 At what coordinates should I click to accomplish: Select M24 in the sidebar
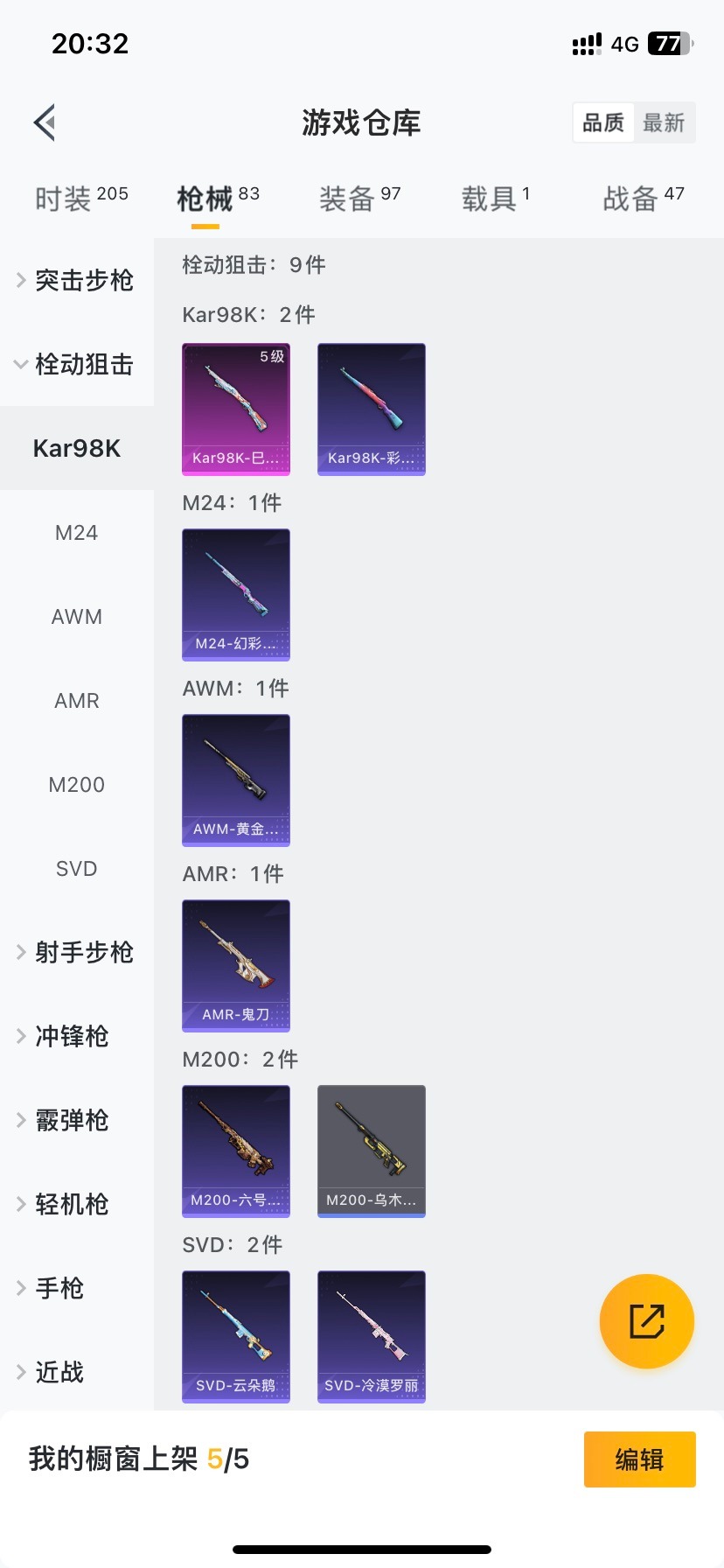click(x=76, y=533)
